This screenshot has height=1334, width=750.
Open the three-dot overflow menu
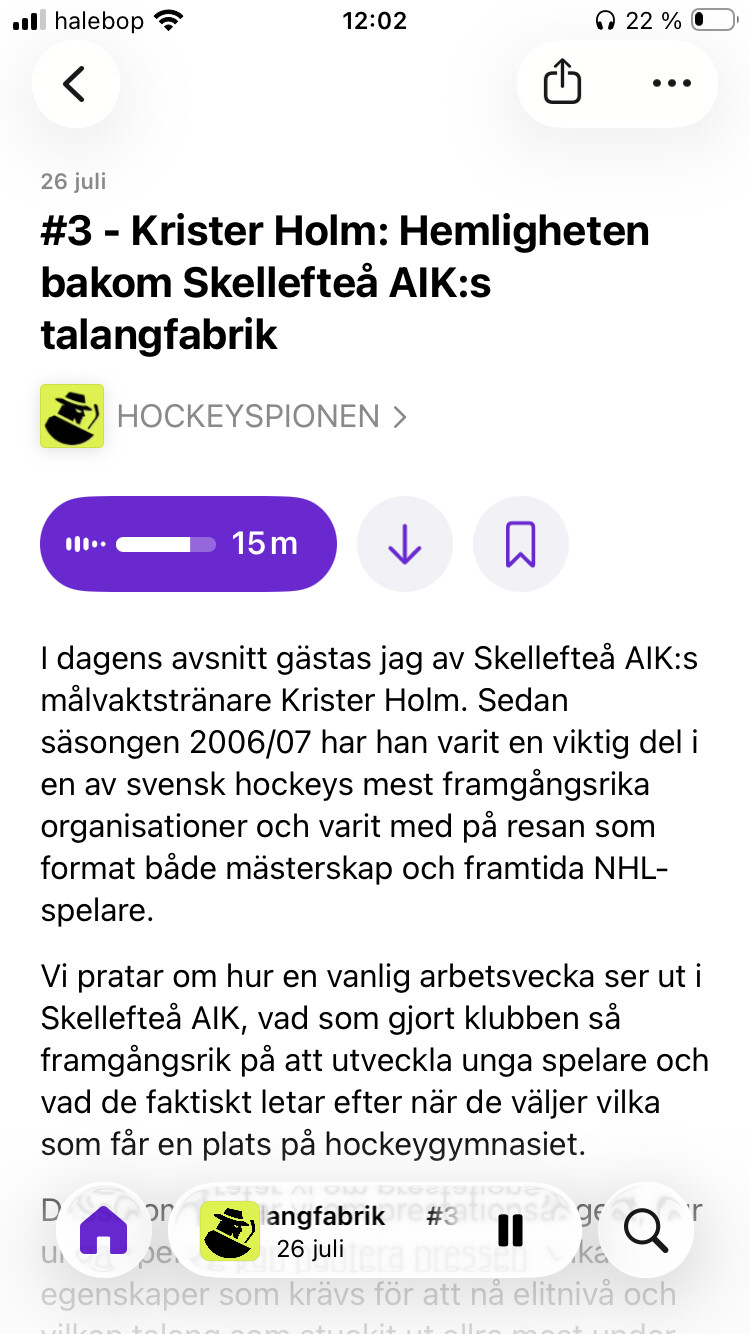pos(671,84)
